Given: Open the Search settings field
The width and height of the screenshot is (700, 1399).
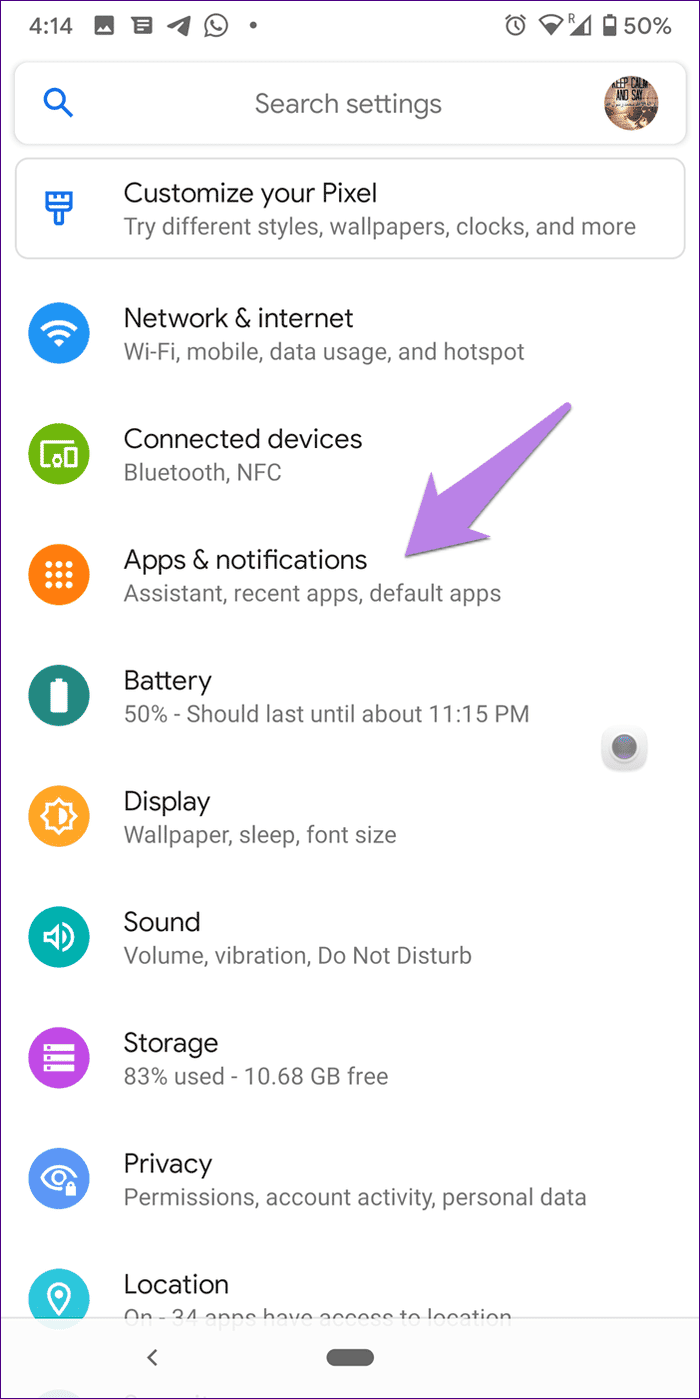Looking at the screenshot, I should 347,104.
